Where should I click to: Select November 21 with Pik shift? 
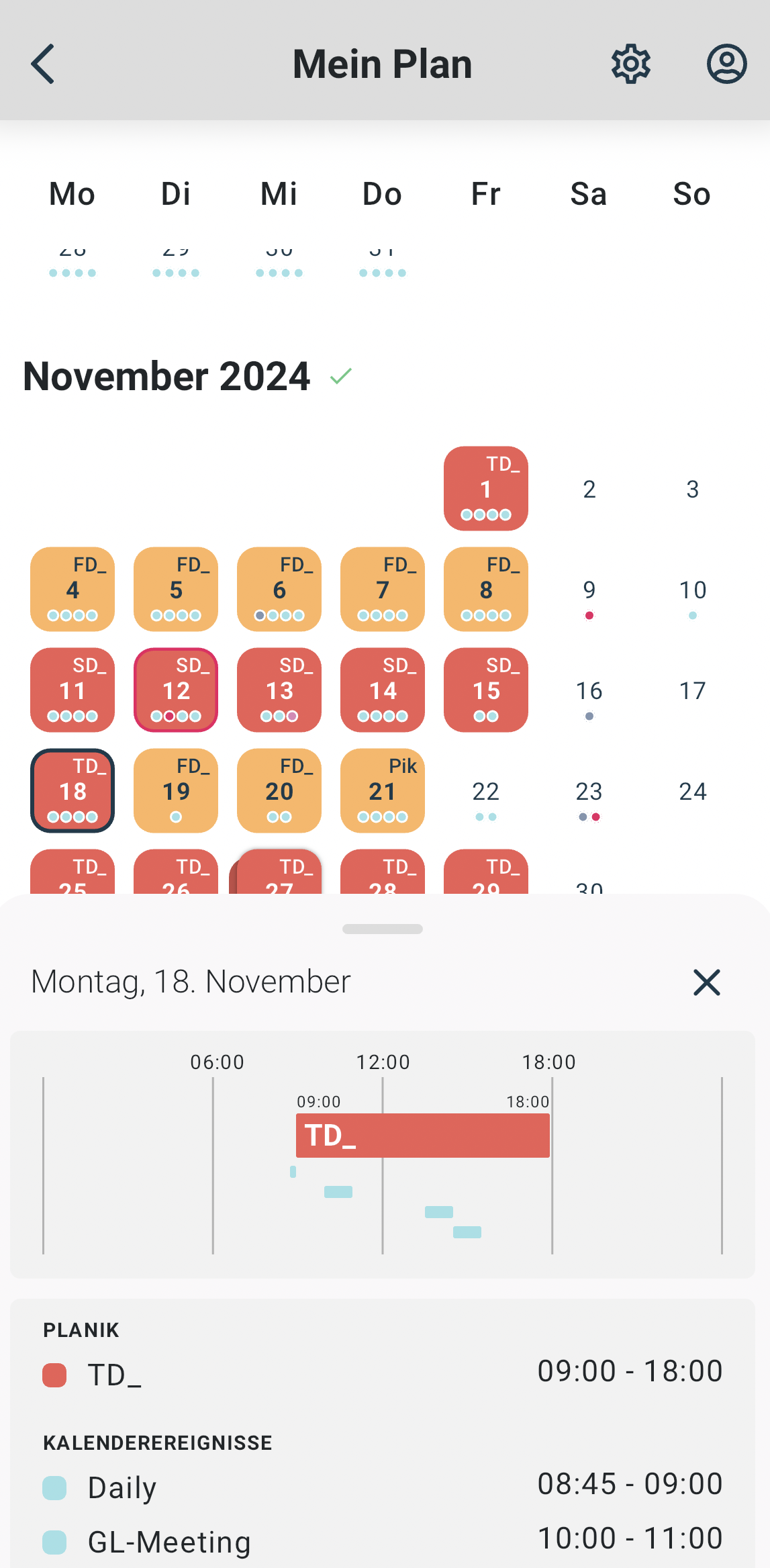(382, 790)
